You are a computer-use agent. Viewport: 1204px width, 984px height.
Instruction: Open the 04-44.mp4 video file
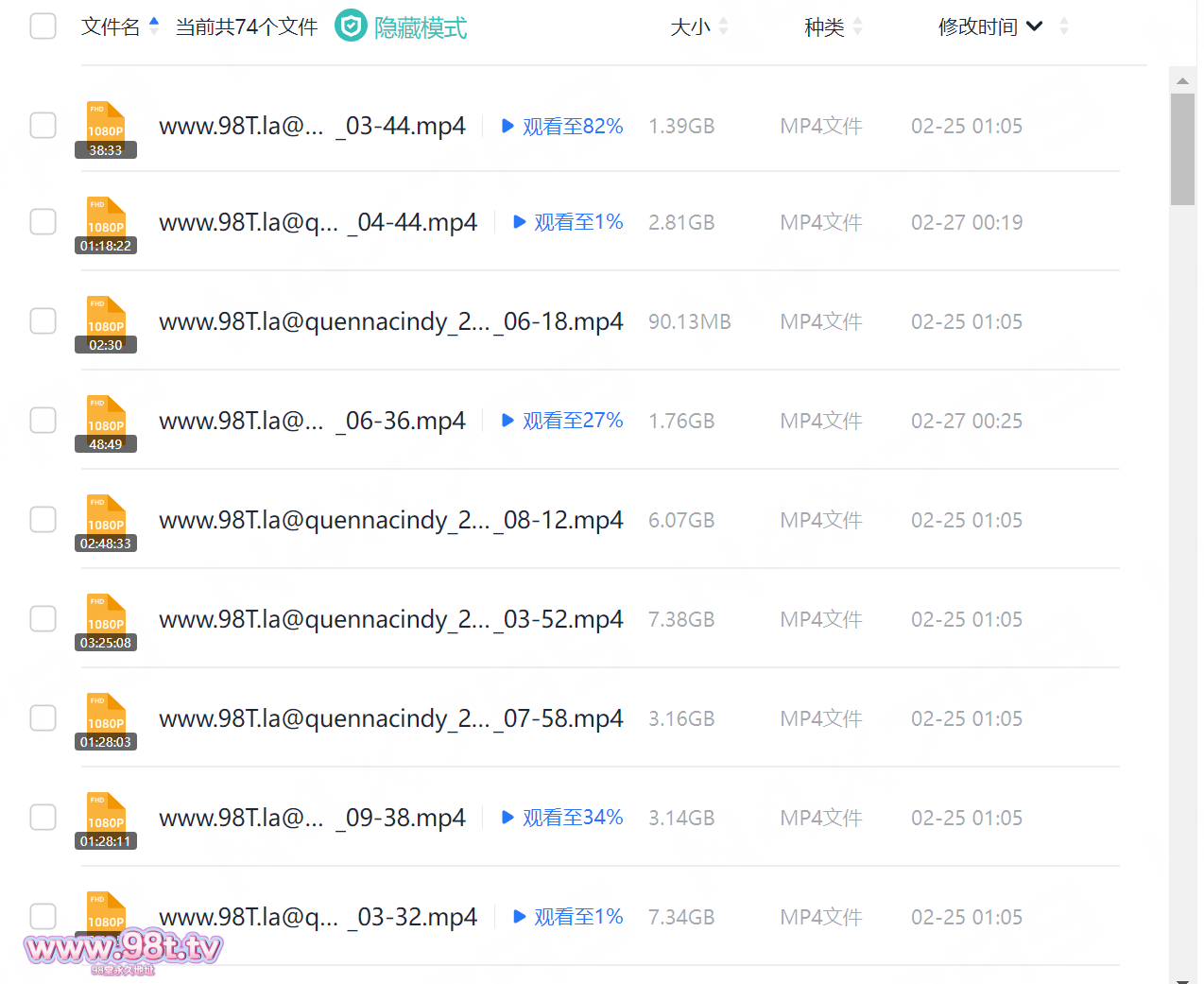coord(318,223)
